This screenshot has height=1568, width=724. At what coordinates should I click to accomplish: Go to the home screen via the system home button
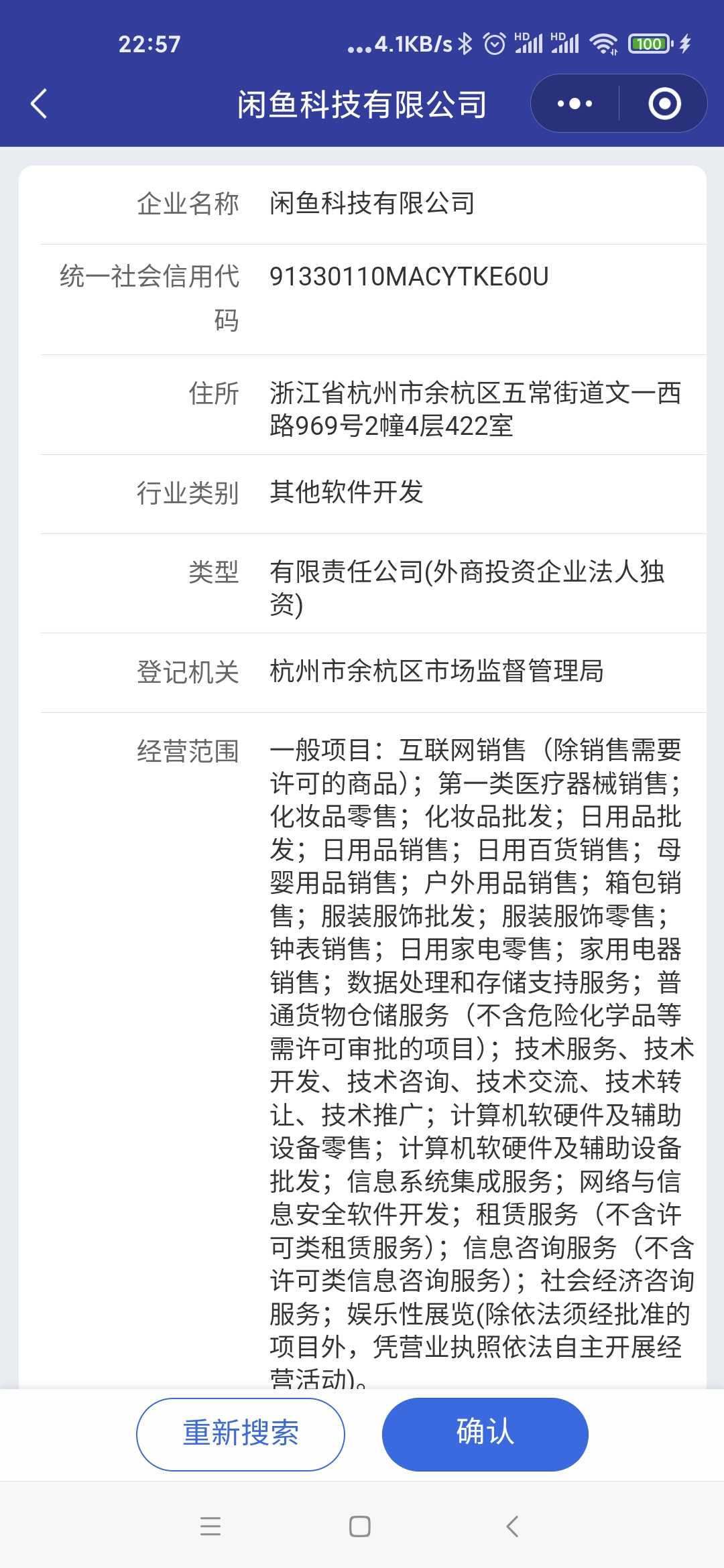(360, 1526)
